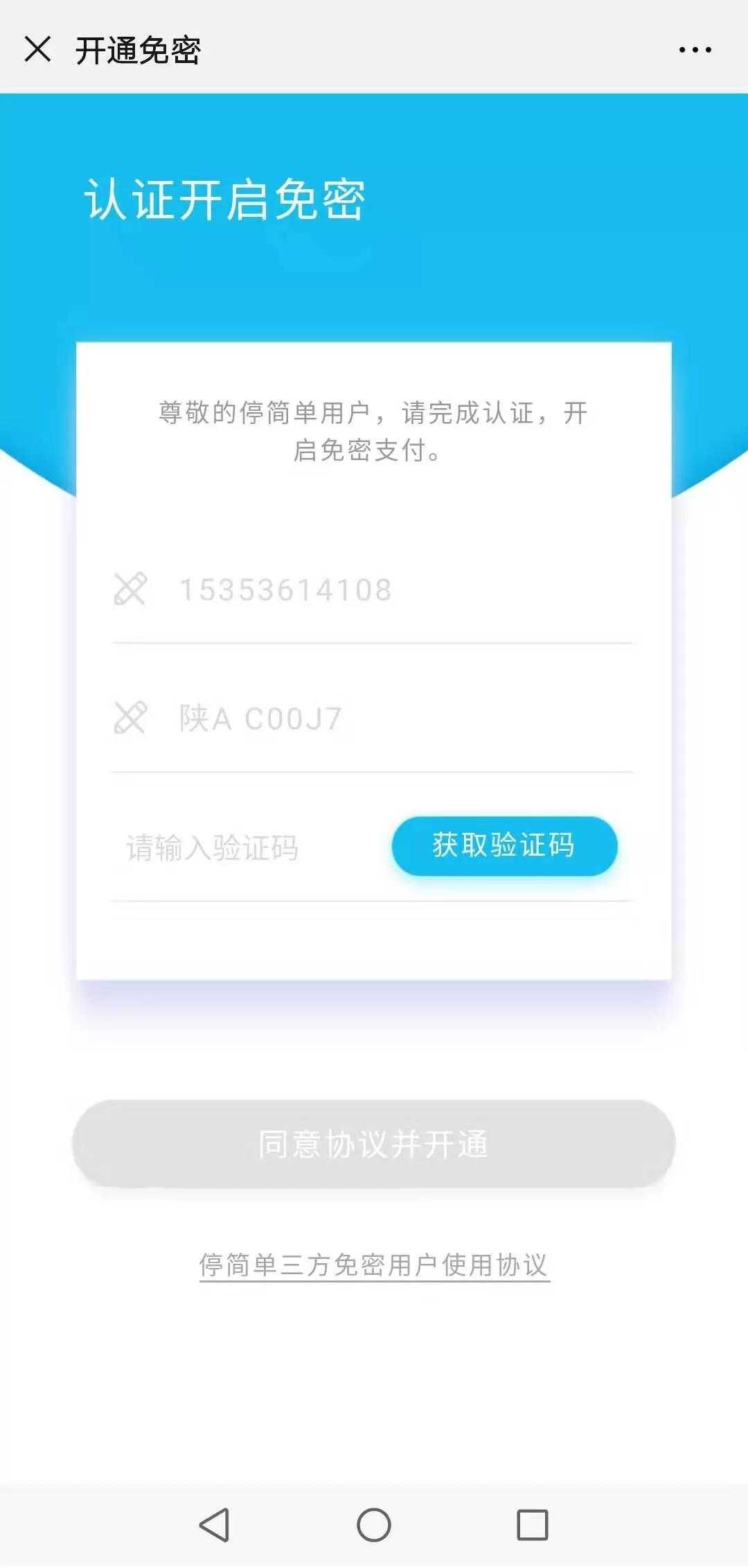Screen dimensions: 748x1568
Task: Open the 停简单三方免密用户使用协议 link
Action: 374,1265
